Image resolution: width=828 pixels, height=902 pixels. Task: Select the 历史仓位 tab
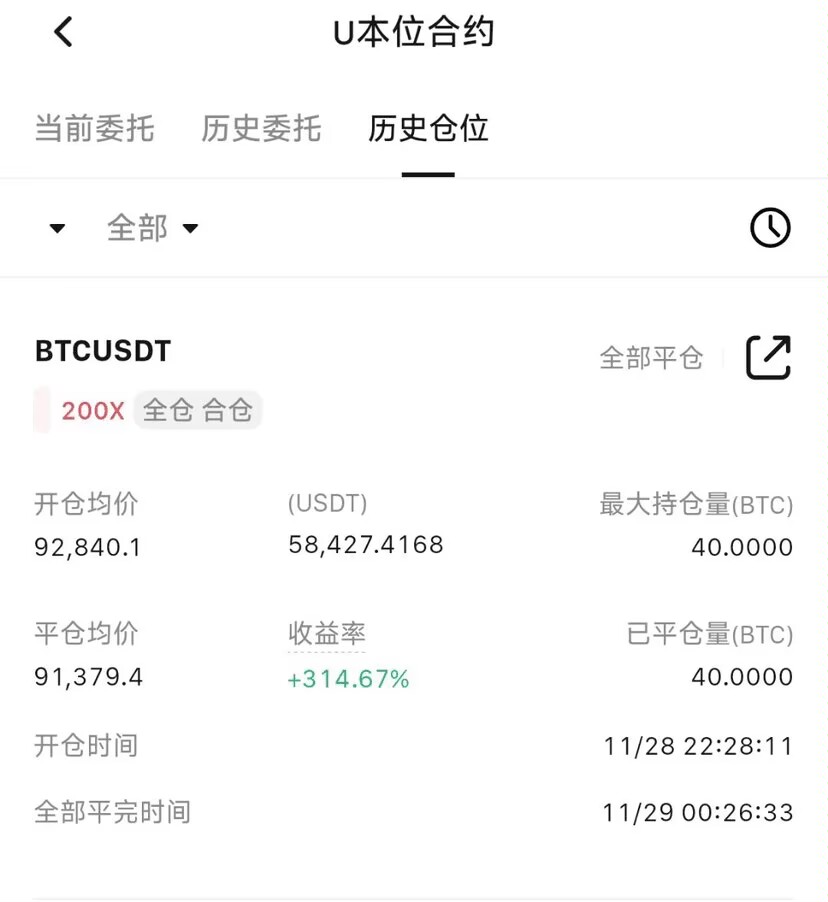(x=428, y=129)
